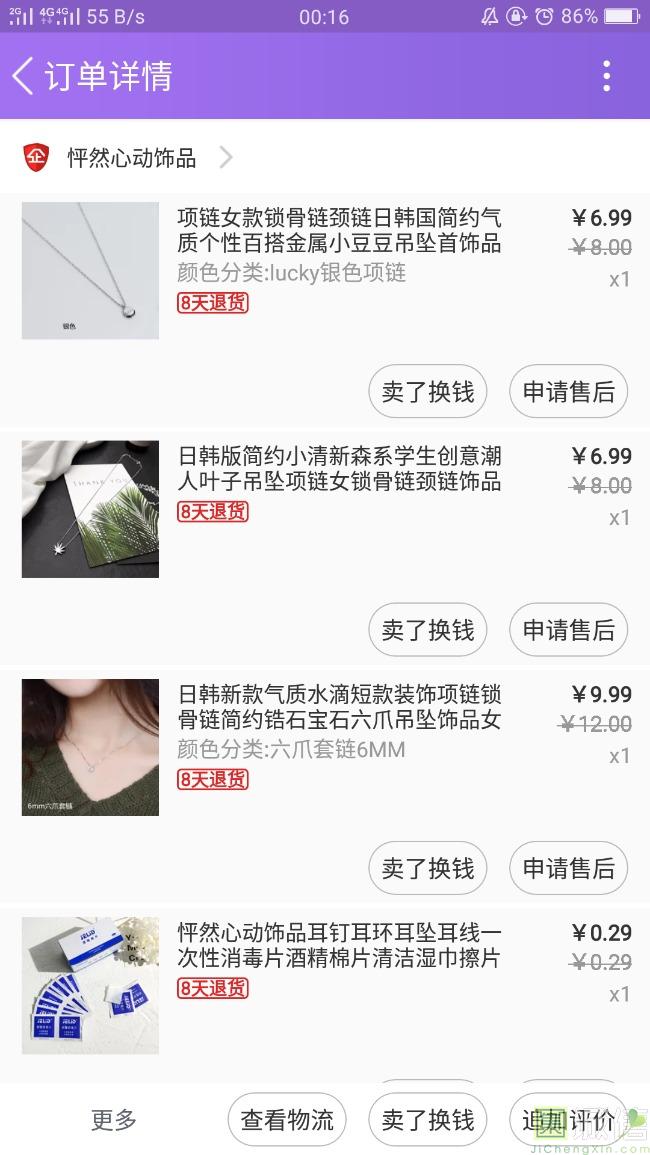Apply 申请售后 for the 叶子吊坠项链
This screenshot has width=650, height=1155.
(x=568, y=630)
